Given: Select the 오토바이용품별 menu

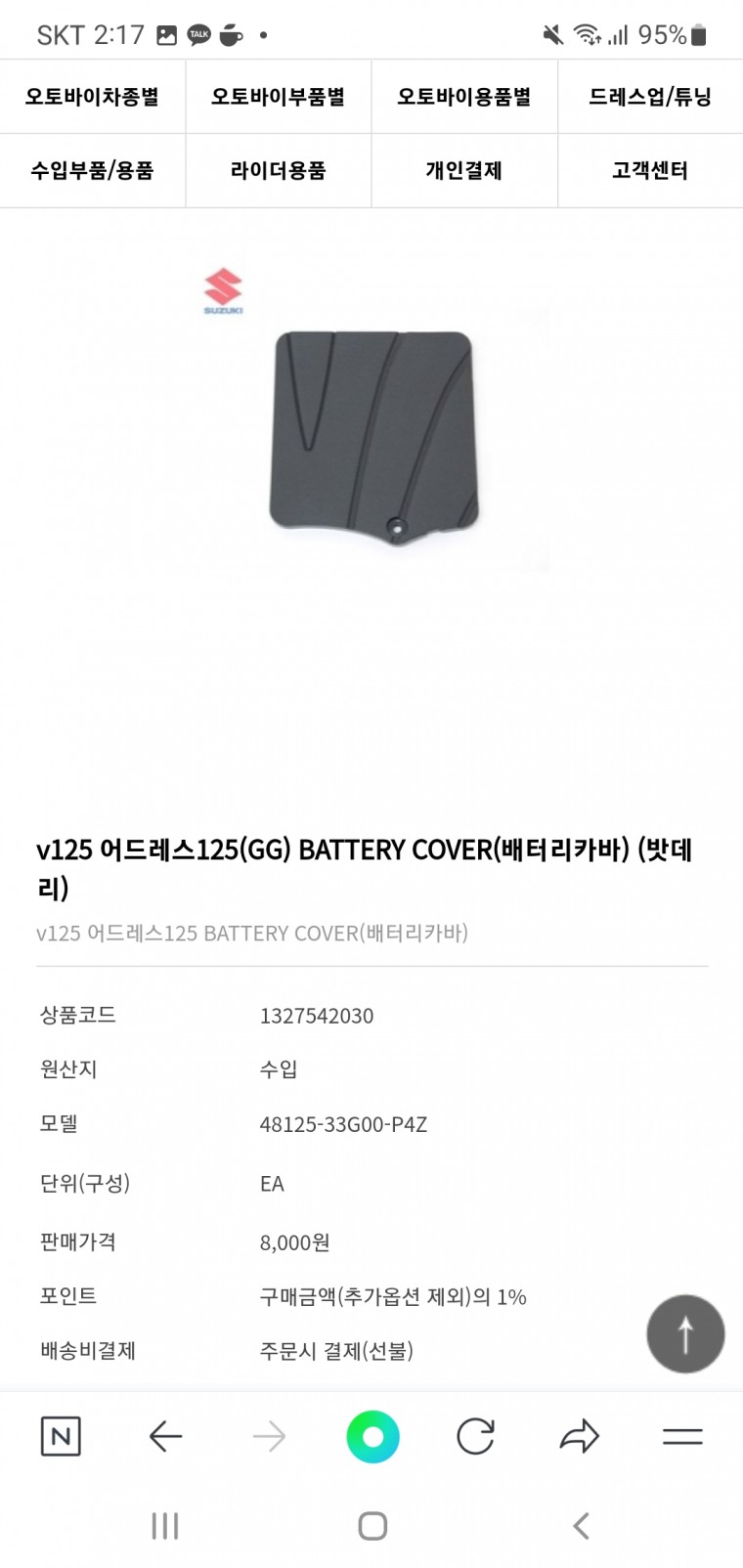Looking at the screenshot, I should tap(463, 97).
